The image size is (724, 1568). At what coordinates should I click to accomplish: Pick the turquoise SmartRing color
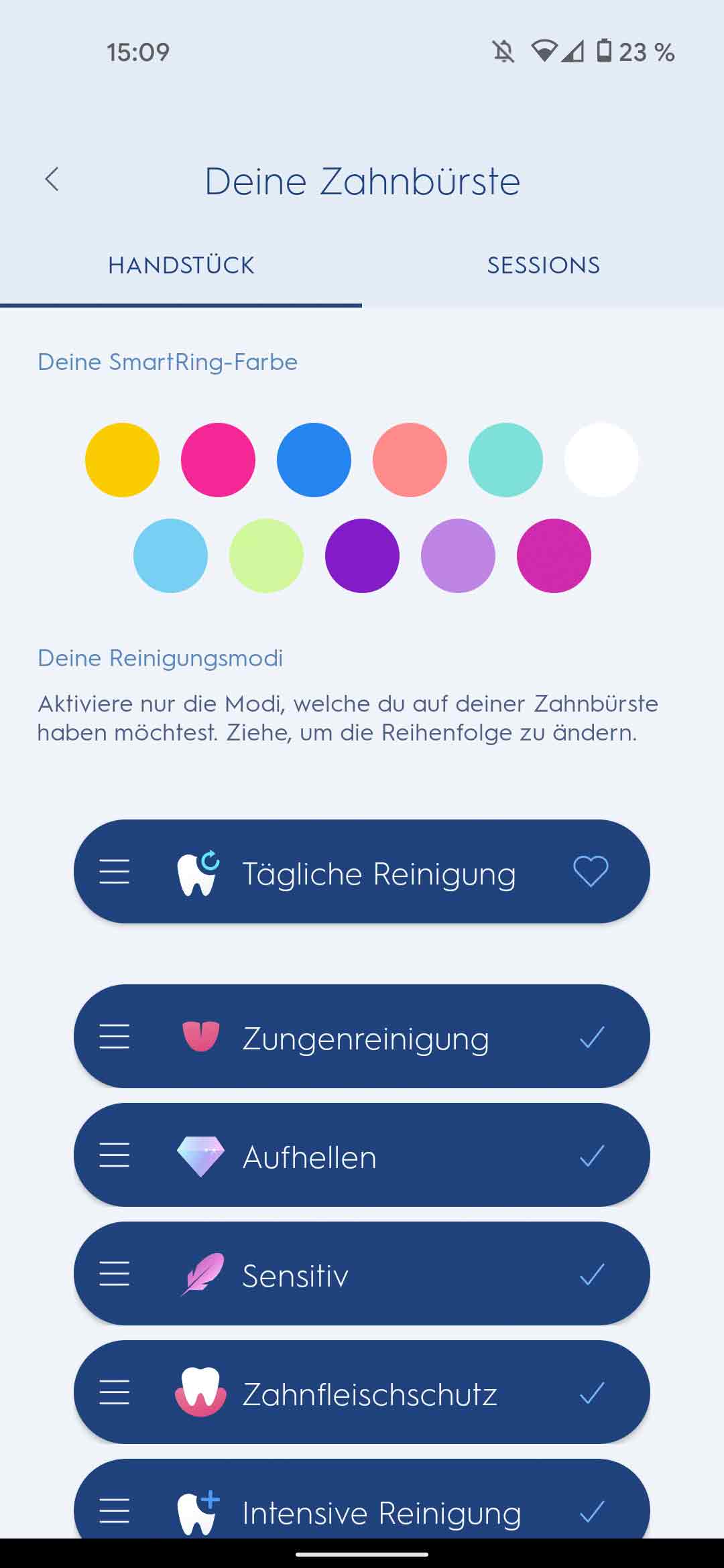pyautogui.click(x=505, y=460)
